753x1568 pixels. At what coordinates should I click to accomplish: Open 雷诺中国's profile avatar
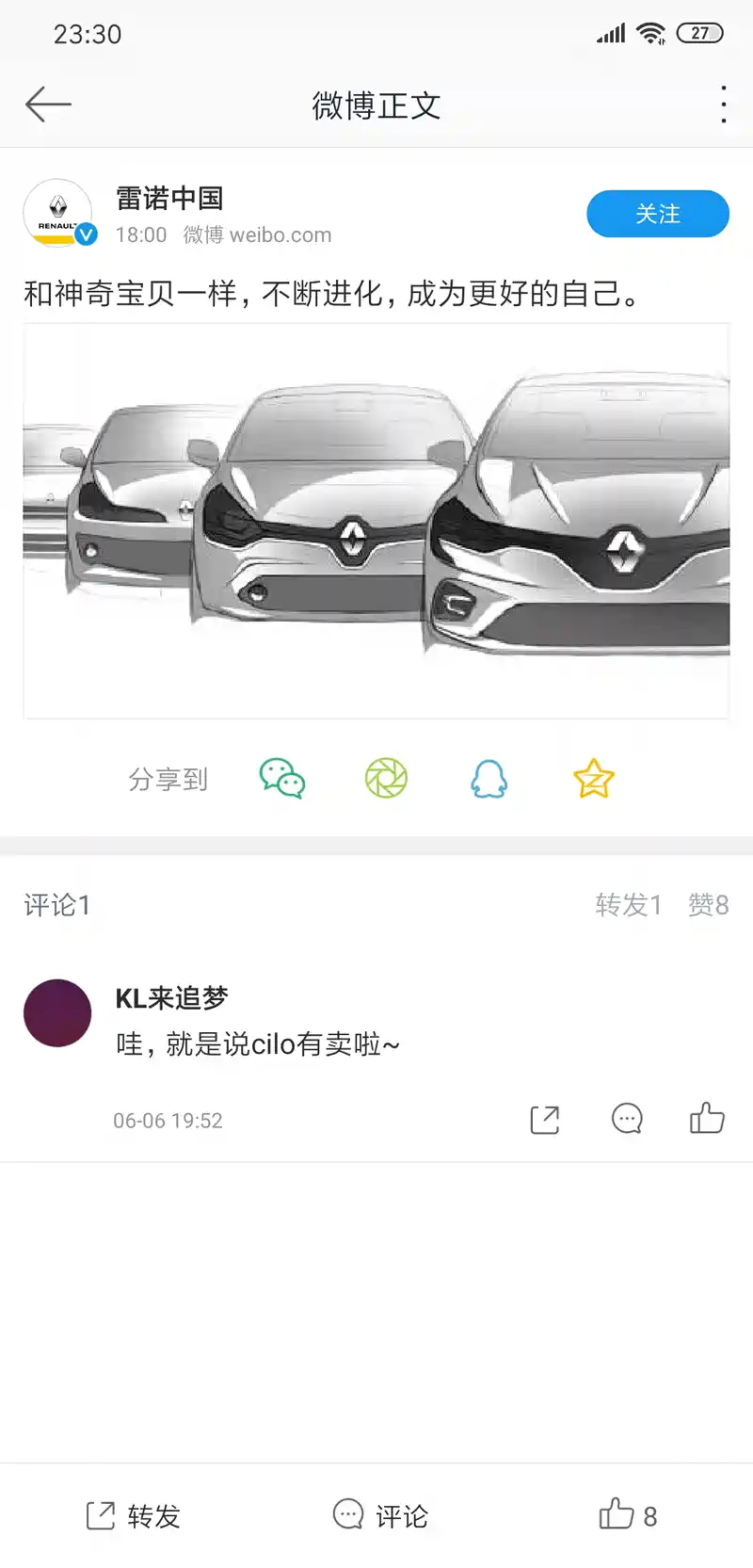58,214
